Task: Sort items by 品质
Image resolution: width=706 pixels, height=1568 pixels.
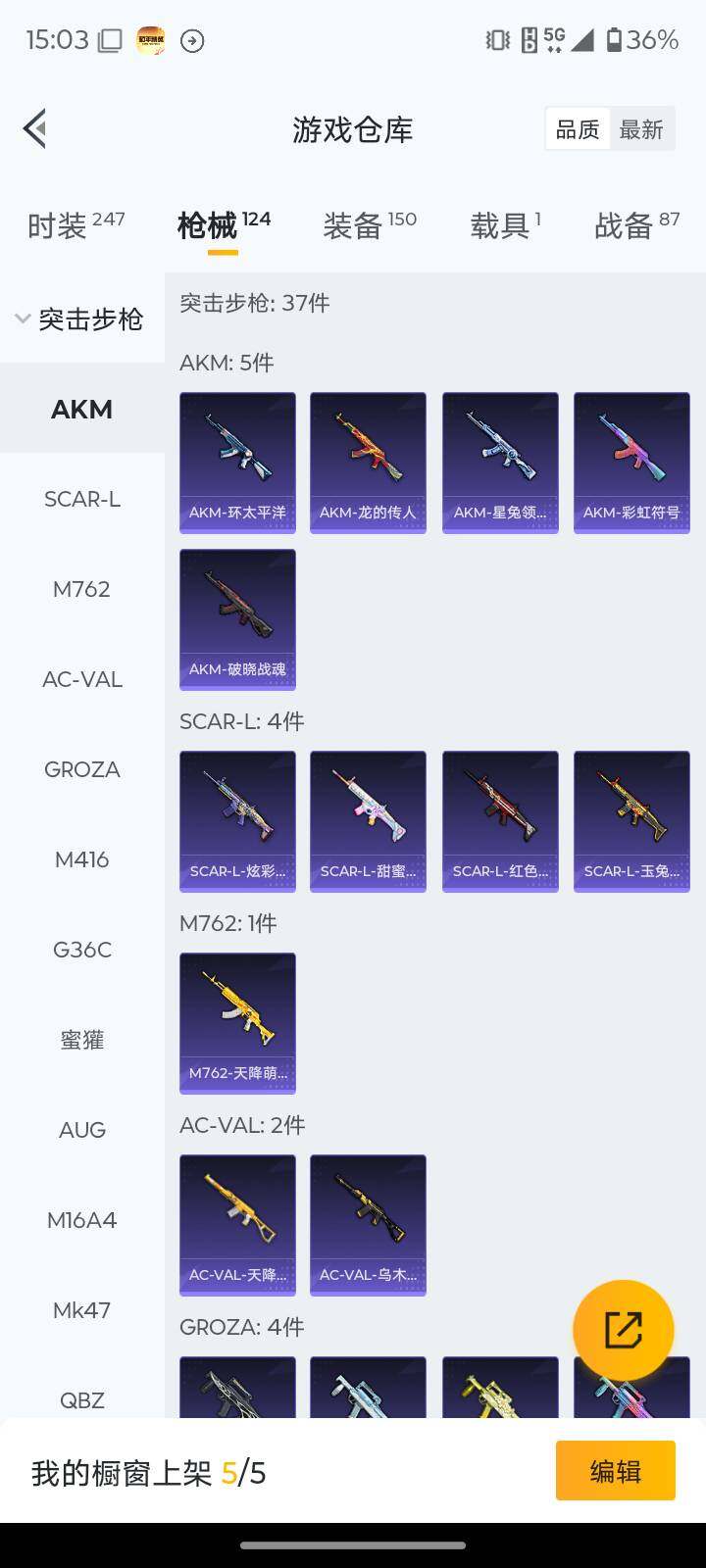Action: point(578,129)
